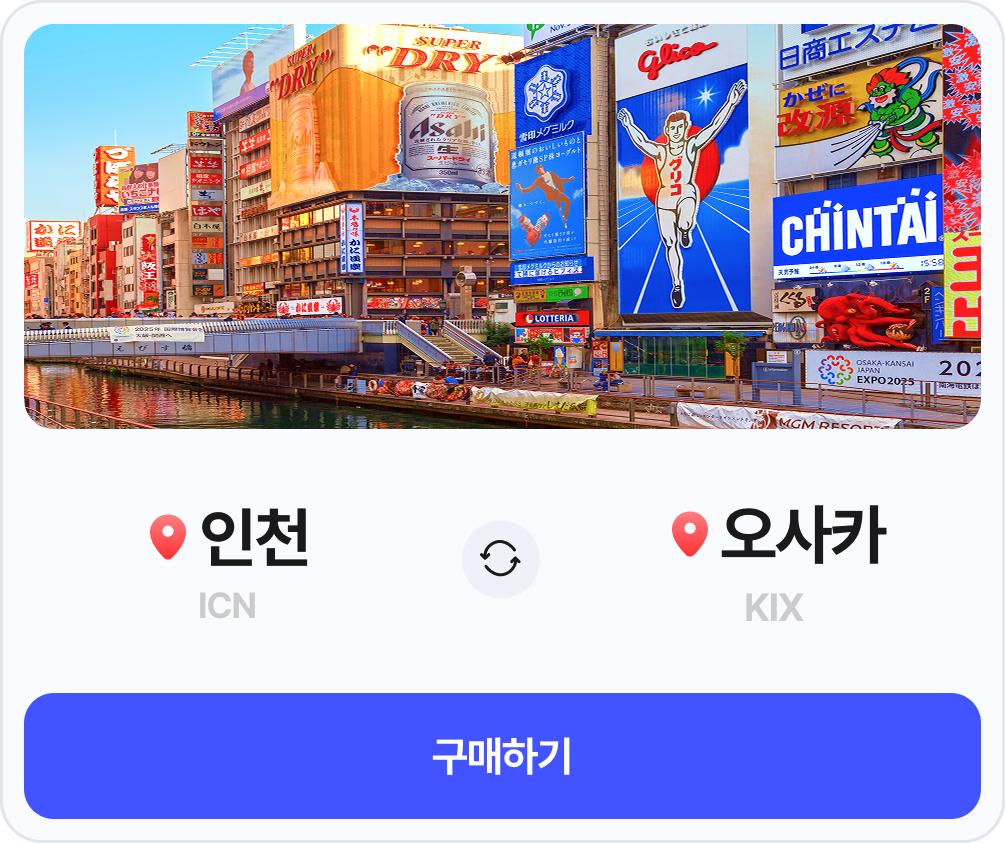Tap the 구매하기 purchase button
The image size is (1005, 843).
click(502, 756)
